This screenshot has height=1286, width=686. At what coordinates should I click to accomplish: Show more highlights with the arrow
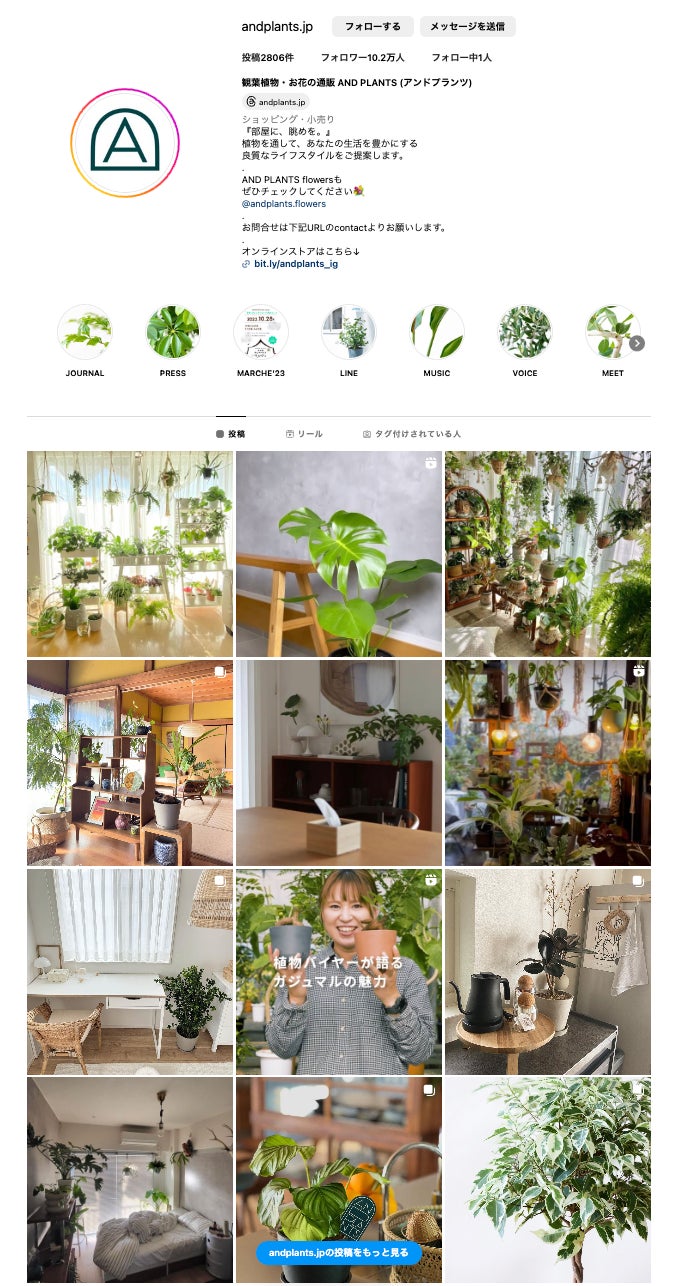[x=637, y=343]
